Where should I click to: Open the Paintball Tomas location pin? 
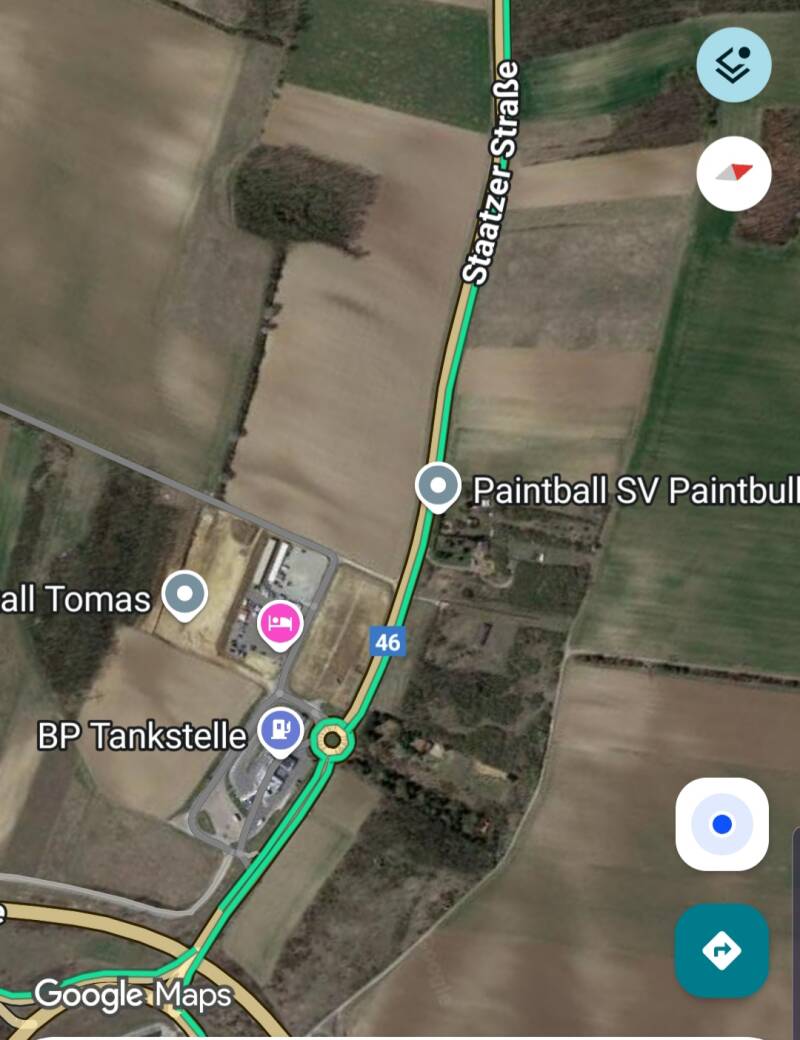pos(184,595)
